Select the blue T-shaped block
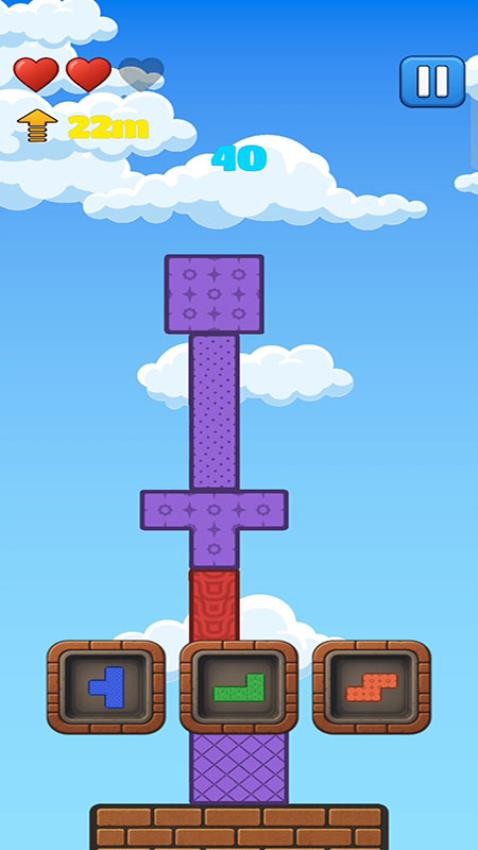This screenshot has height=850, width=478. pyautogui.click(x=106, y=687)
